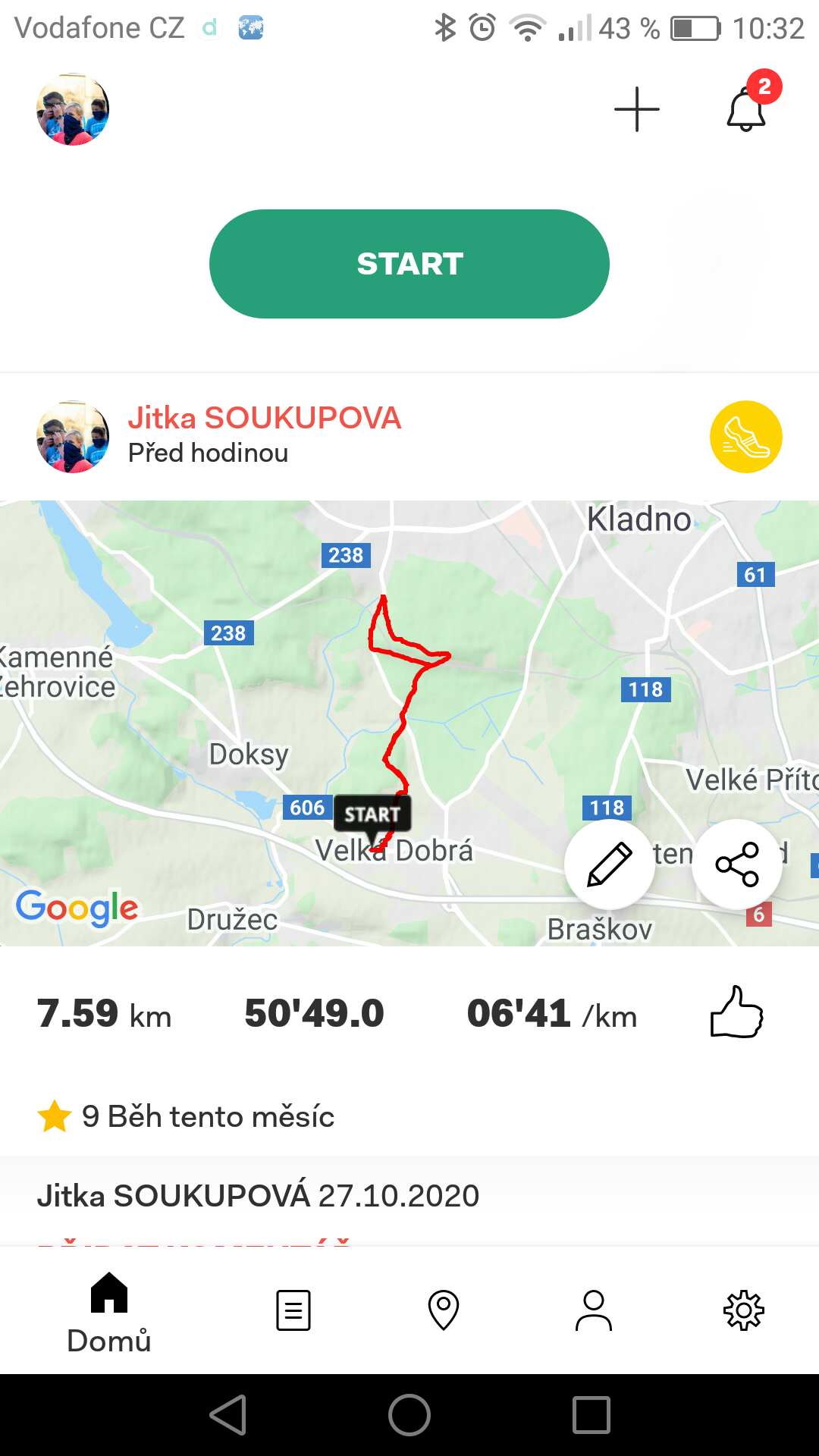Tap the green START button
819x1456 pixels.
409,264
